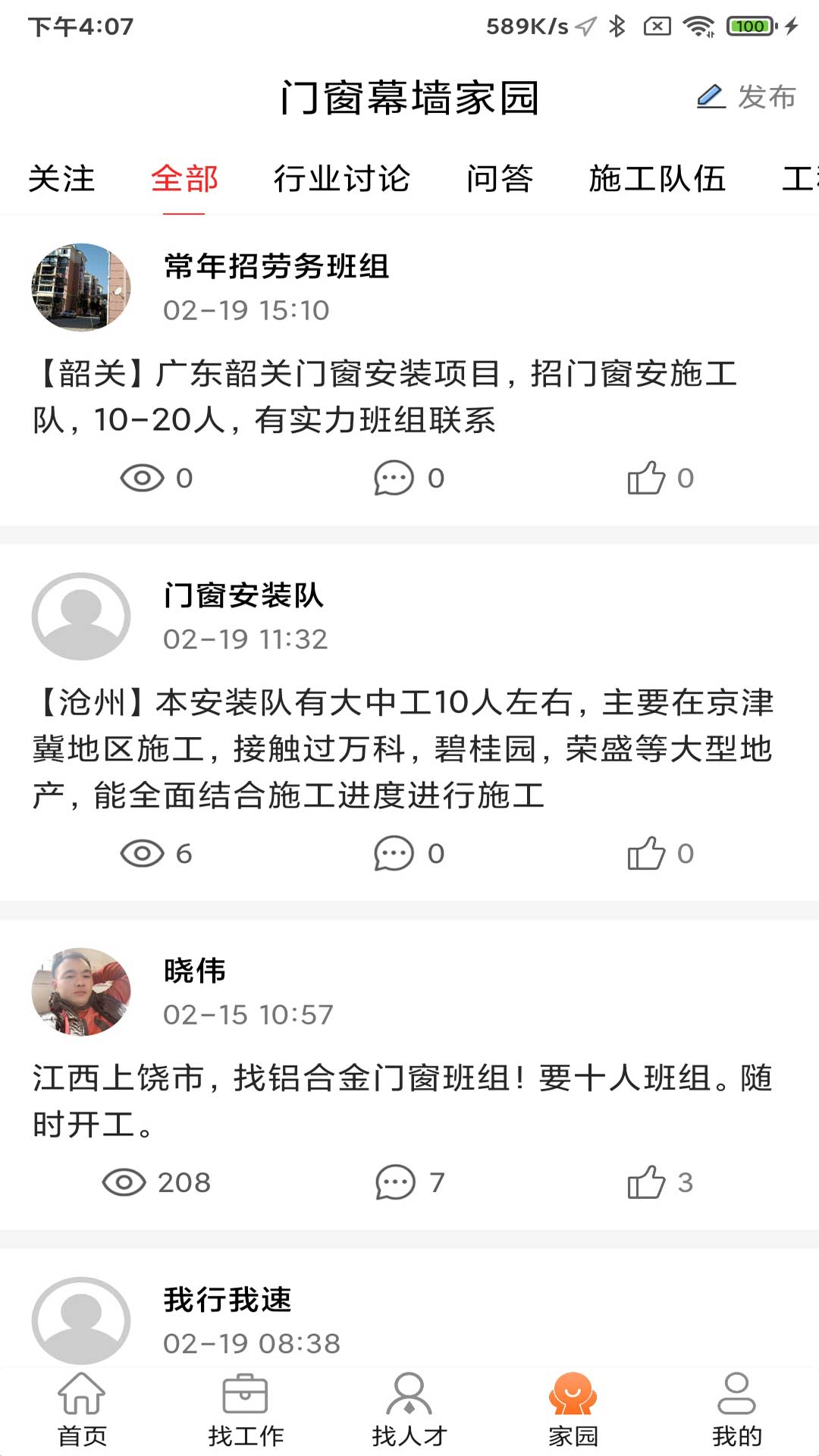Open user 常年招劳务班组's name
The width and height of the screenshot is (819, 1456).
(277, 267)
